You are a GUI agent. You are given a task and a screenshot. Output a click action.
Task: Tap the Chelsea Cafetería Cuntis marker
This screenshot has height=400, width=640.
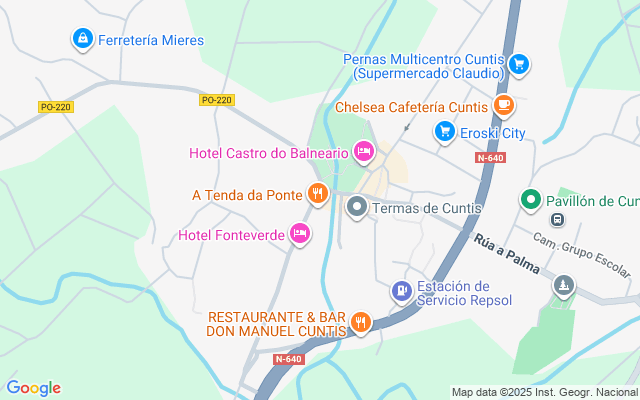pyautogui.click(x=504, y=105)
